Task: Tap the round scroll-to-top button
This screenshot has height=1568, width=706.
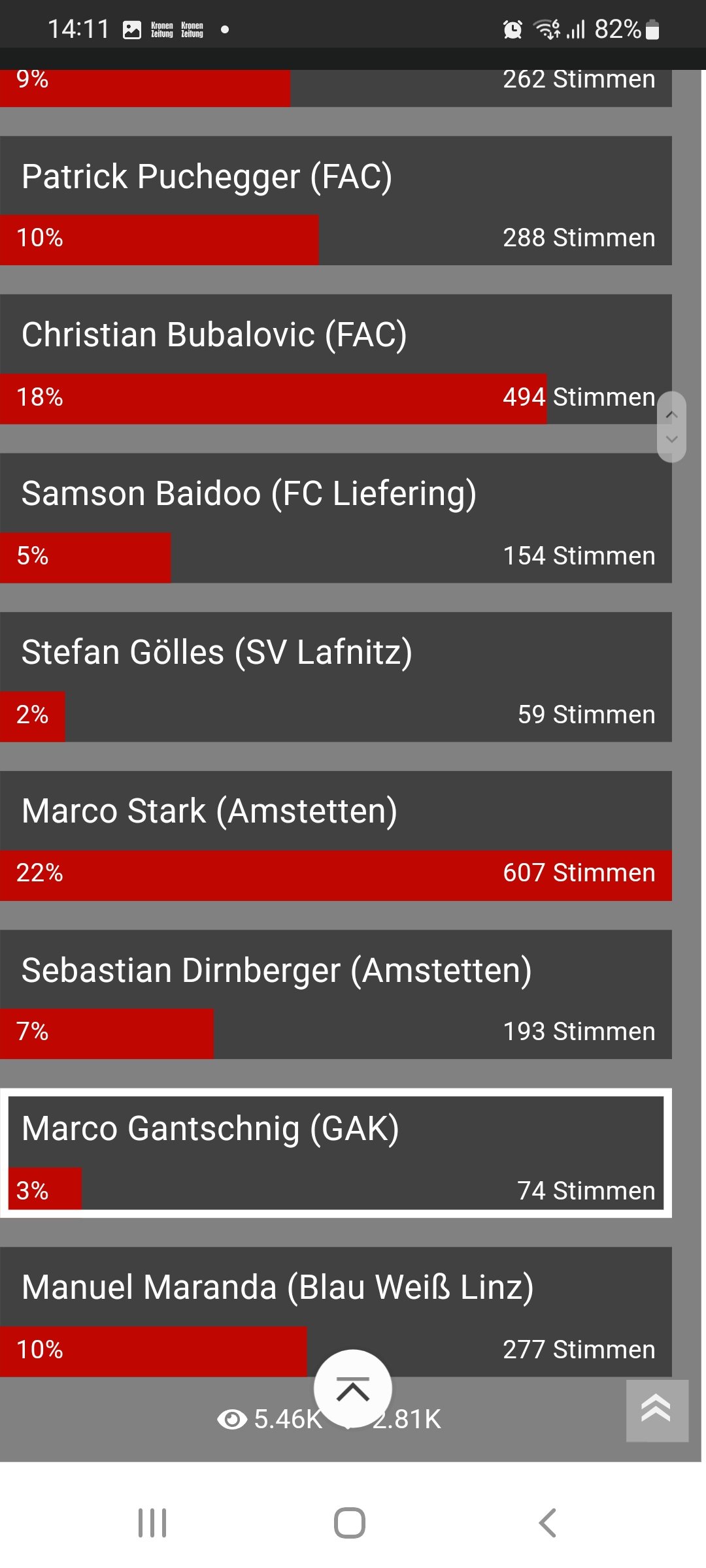Action: [x=353, y=1389]
